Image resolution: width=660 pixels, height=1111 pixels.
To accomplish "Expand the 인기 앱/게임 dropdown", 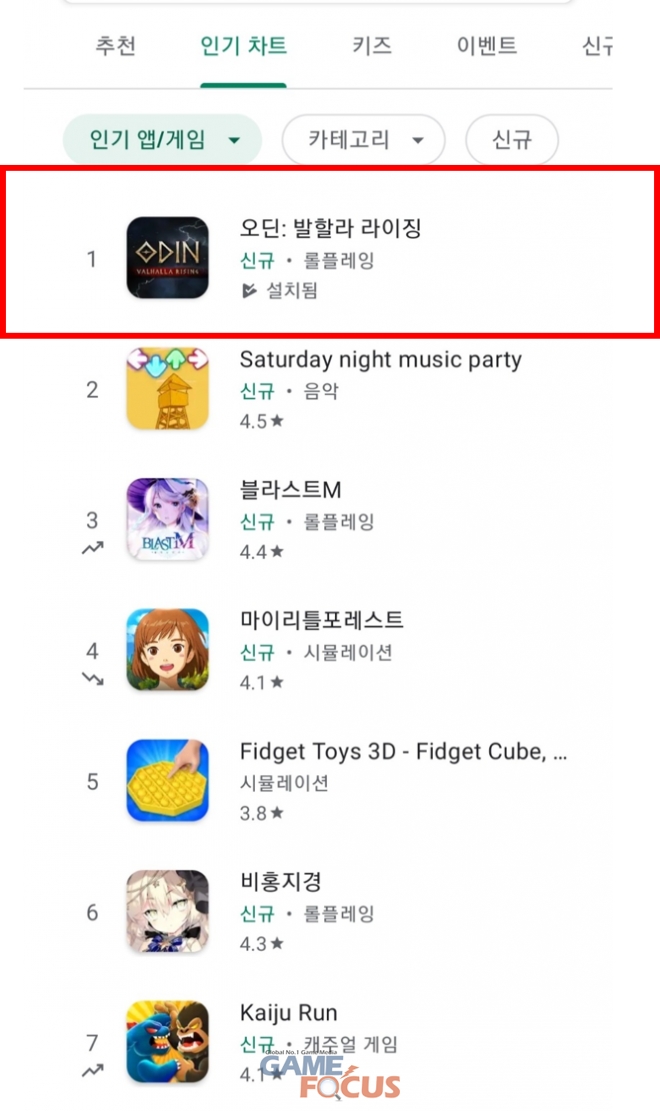I will [163, 139].
